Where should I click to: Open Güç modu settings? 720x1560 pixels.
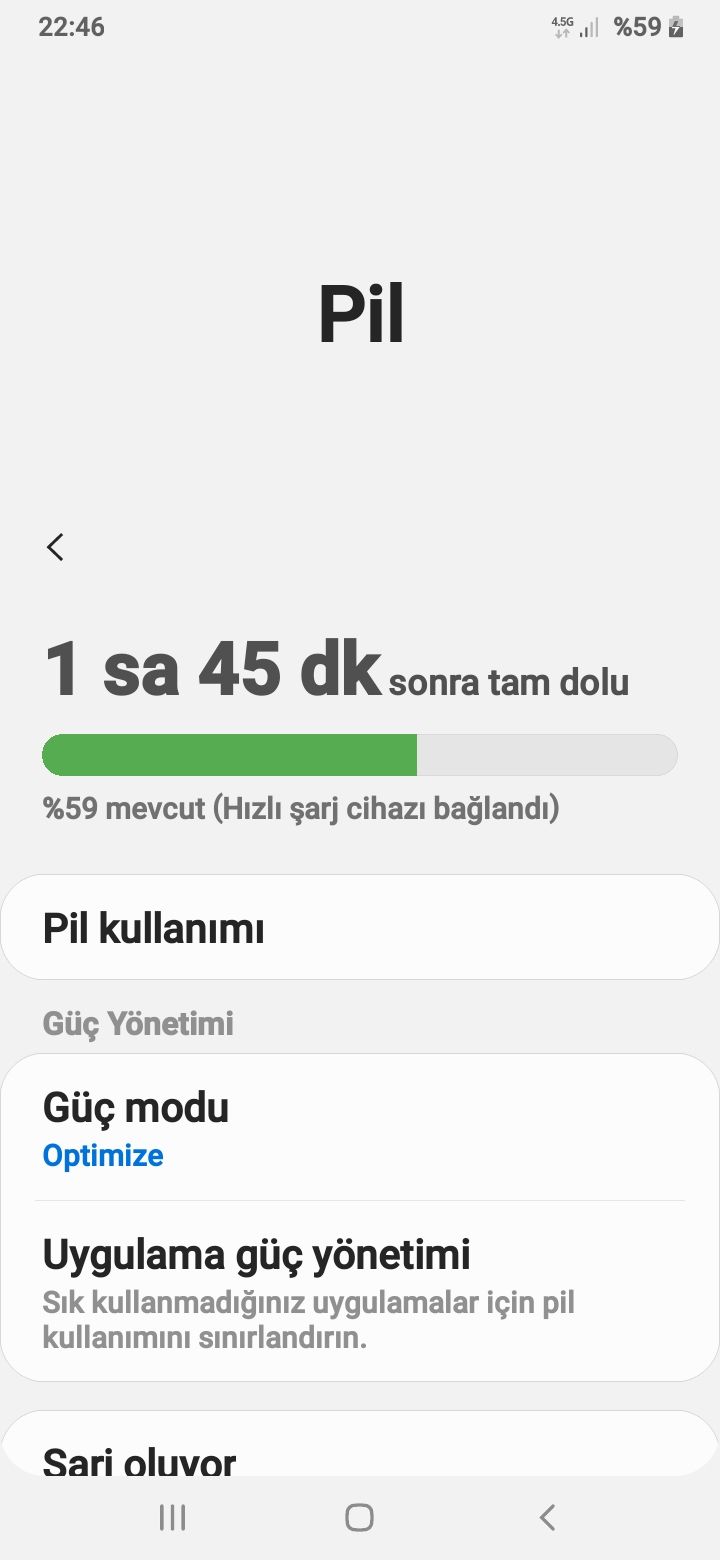[x=360, y=1128]
